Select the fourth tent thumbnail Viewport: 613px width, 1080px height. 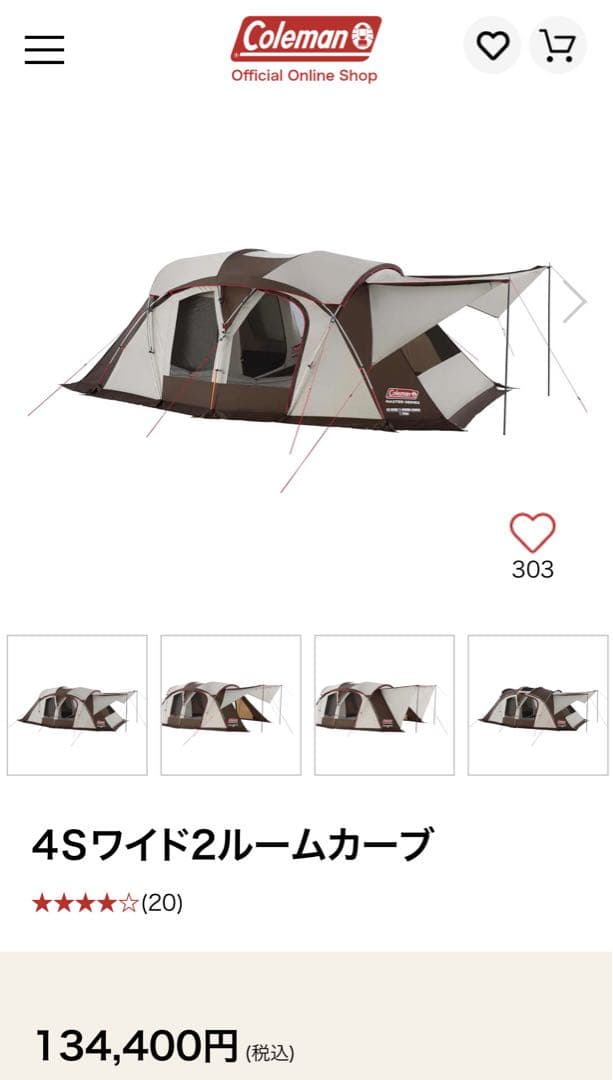click(x=538, y=705)
